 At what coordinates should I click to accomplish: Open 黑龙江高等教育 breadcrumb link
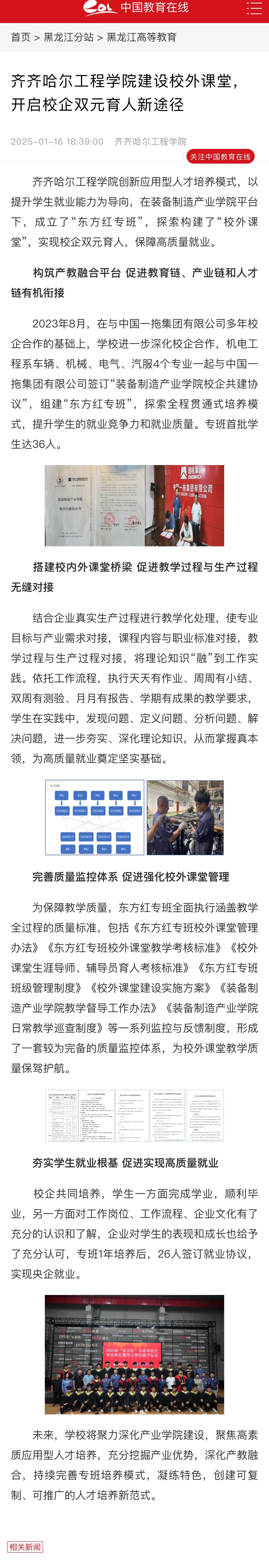point(142,37)
